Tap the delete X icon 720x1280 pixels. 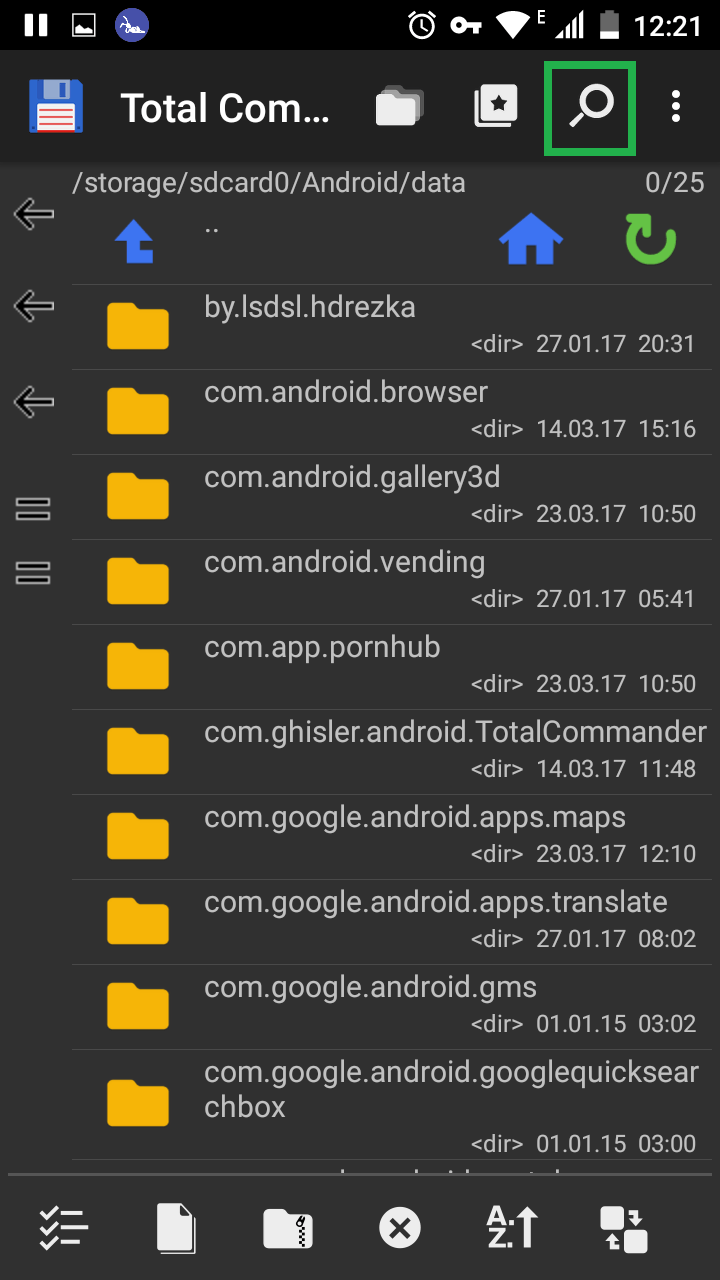point(400,1228)
